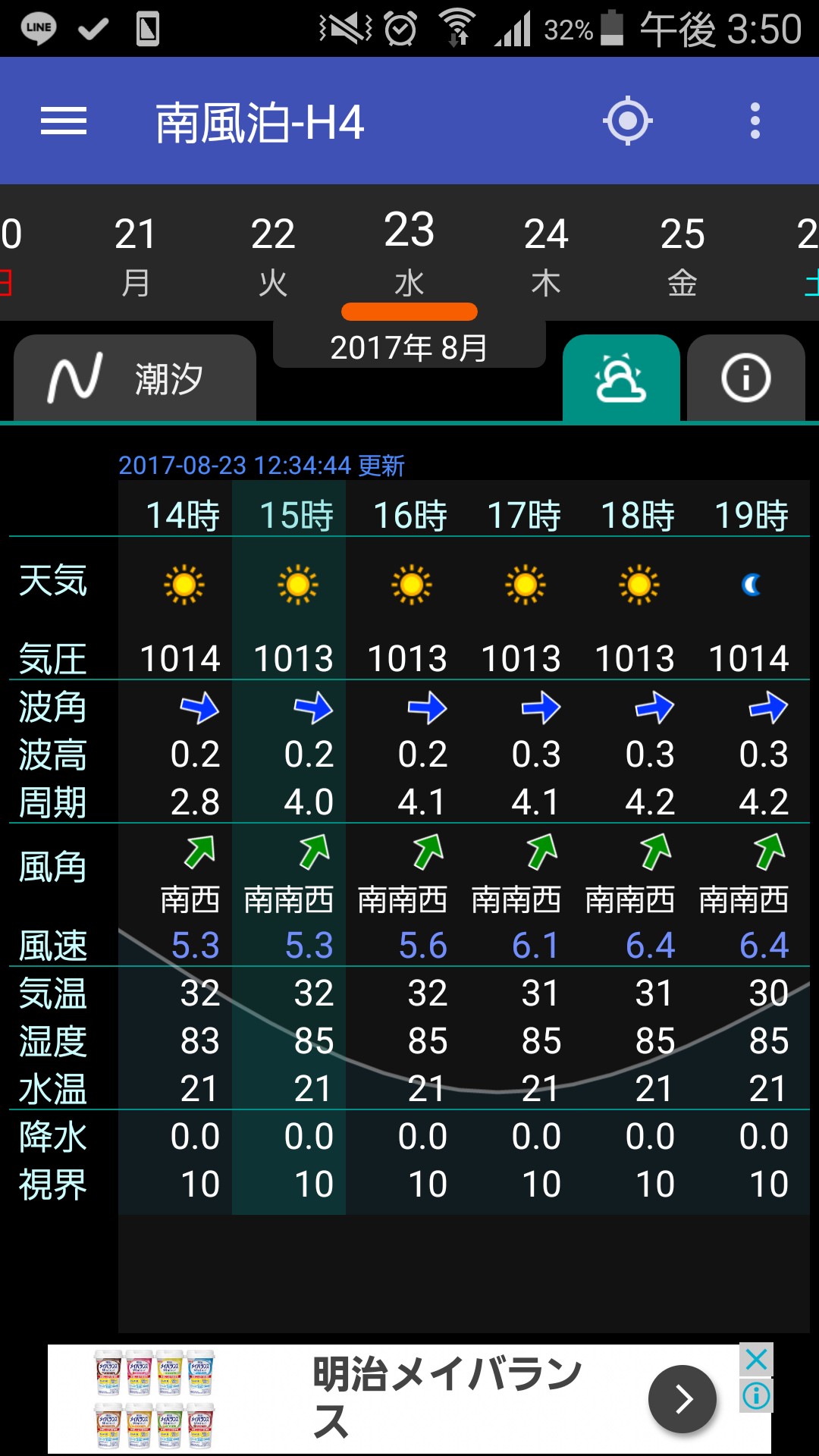The width and height of the screenshot is (819, 1456).
Task: Open the info tab
Action: pos(746,378)
